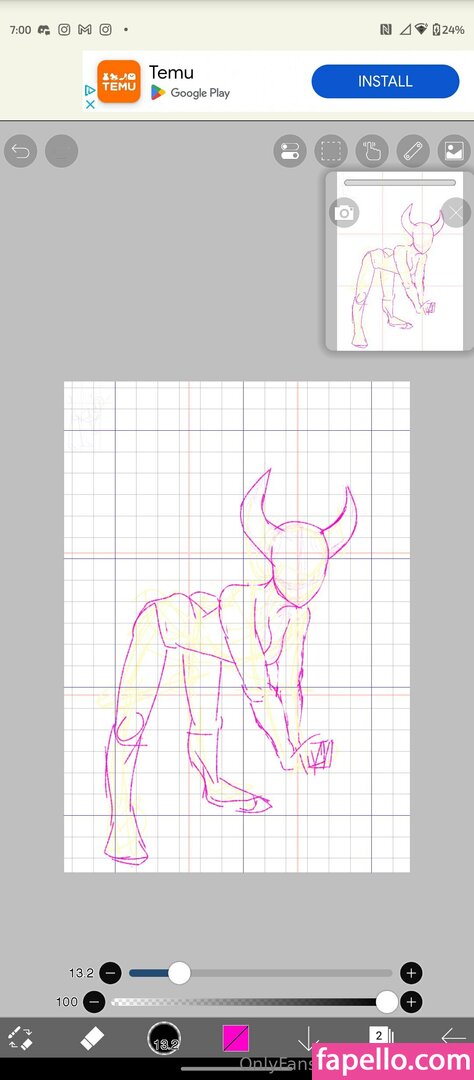Switch between brush and eraser
Screen dimensions: 474x1080
coord(20,1038)
